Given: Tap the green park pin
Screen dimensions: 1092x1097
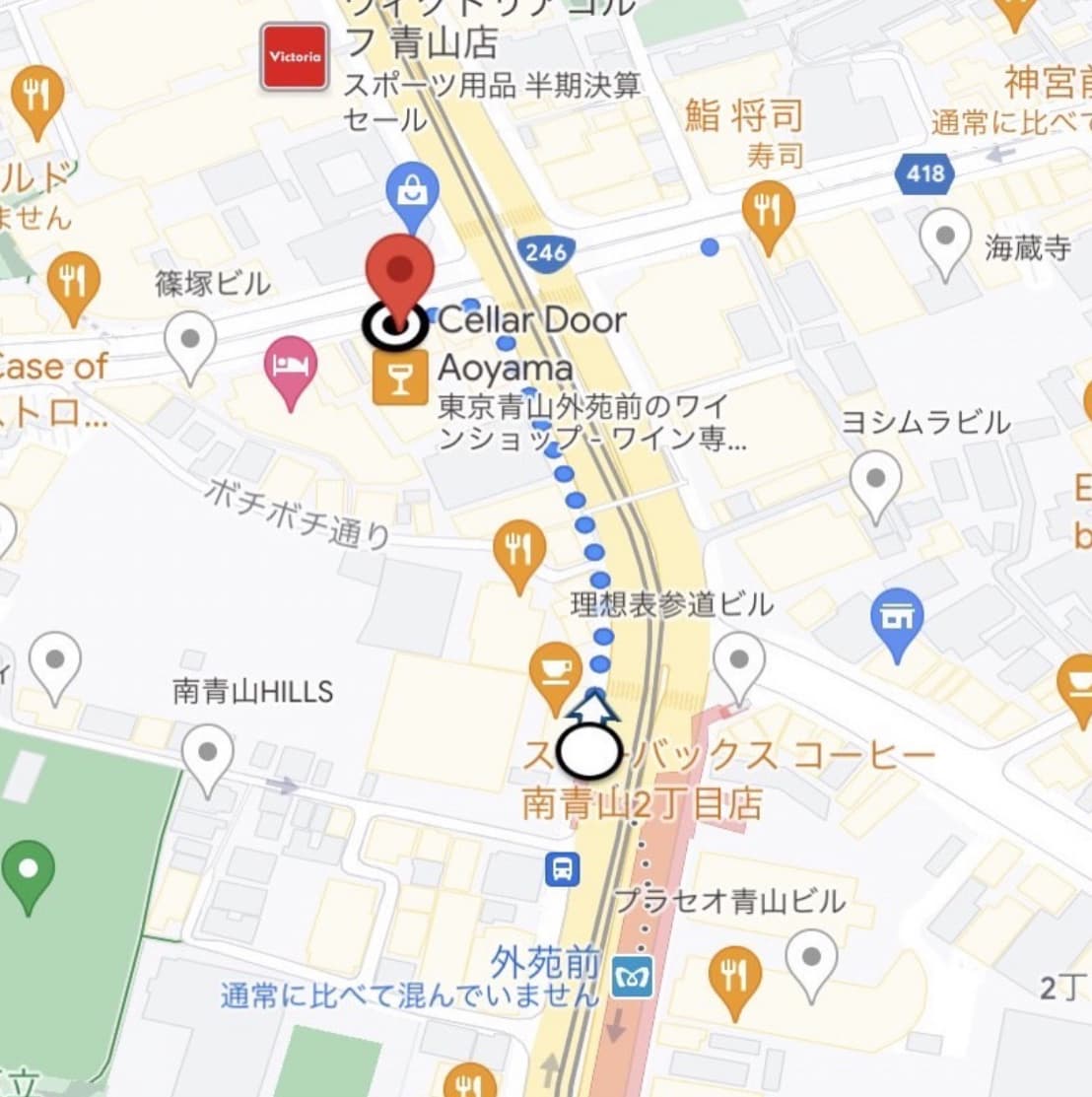Looking at the screenshot, I should tap(28, 872).
